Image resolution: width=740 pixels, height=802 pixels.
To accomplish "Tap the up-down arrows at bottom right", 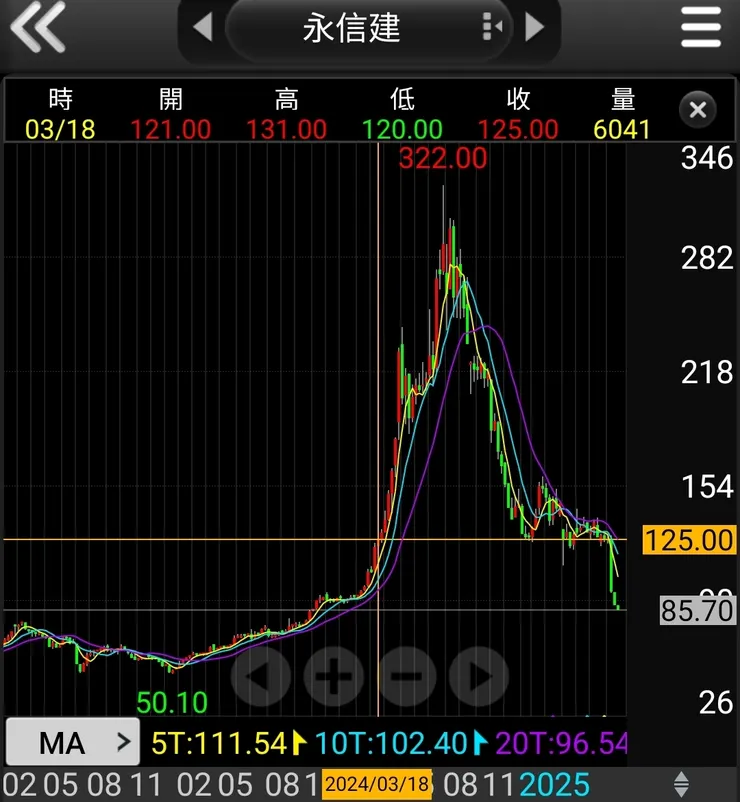I will coord(682,784).
